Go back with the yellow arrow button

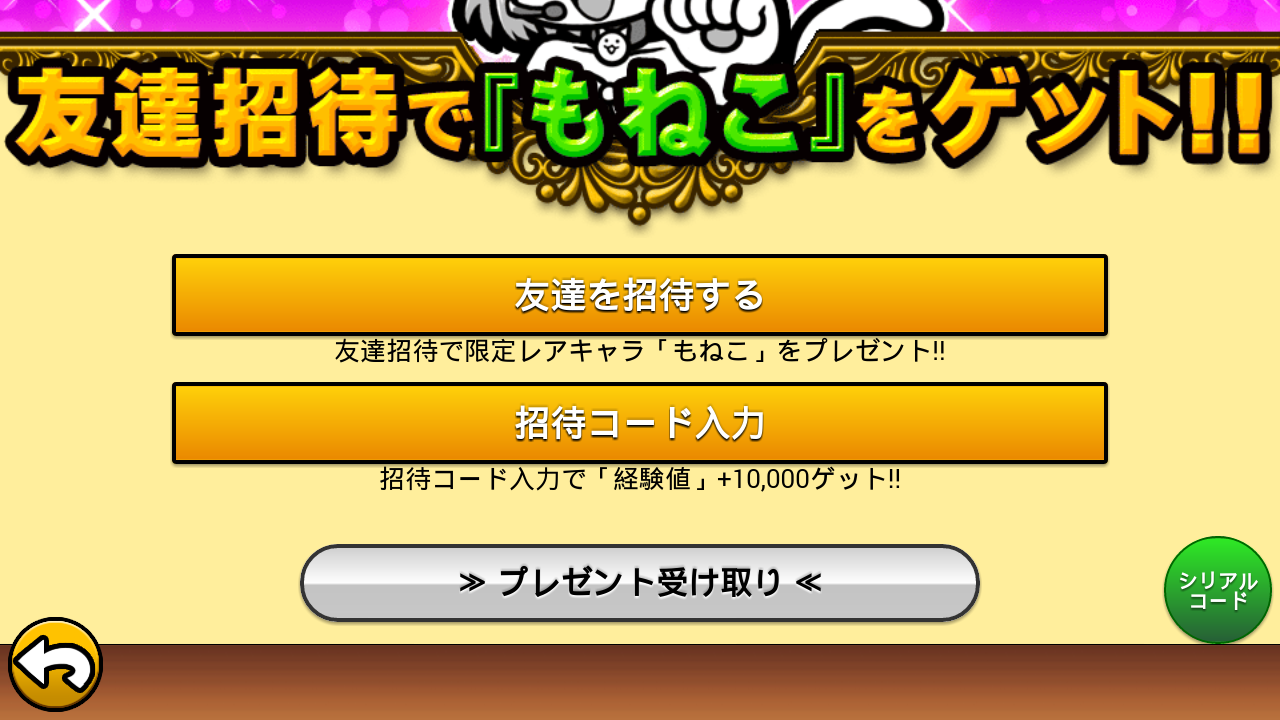pyautogui.click(x=55, y=665)
